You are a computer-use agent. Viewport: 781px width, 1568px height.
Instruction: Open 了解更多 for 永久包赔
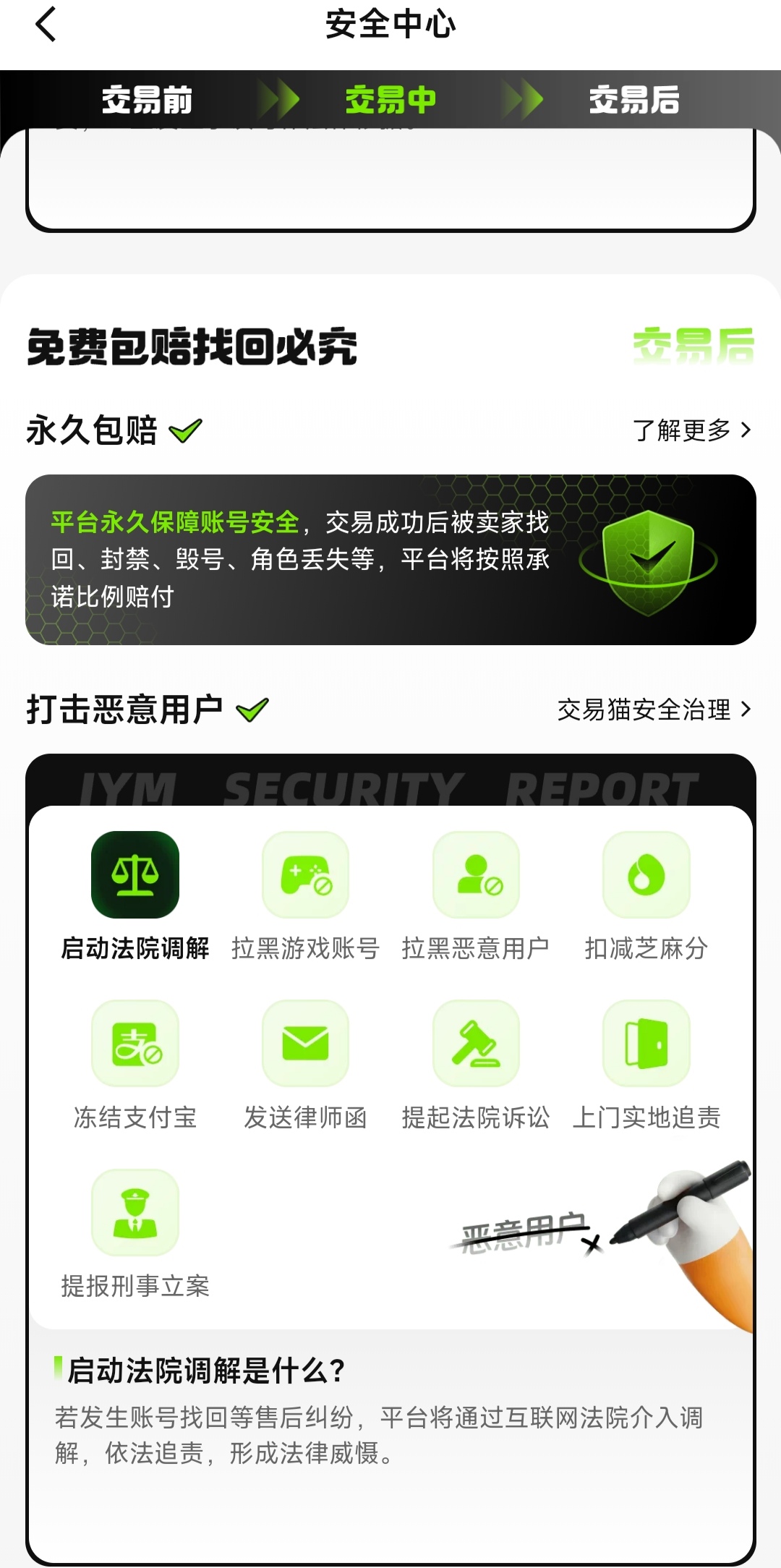[x=691, y=430]
